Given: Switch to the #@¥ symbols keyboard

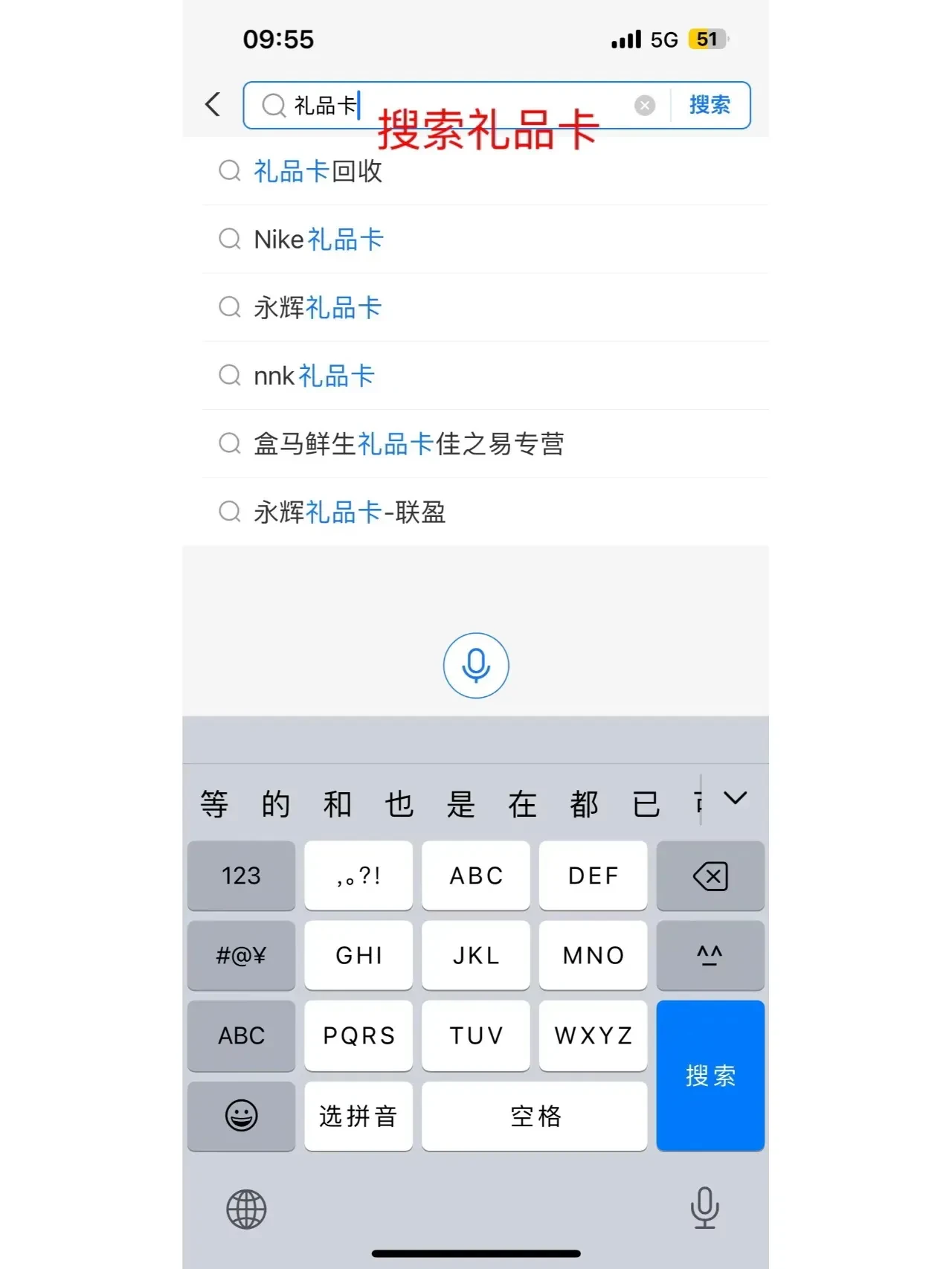Looking at the screenshot, I should pos(241,956).
